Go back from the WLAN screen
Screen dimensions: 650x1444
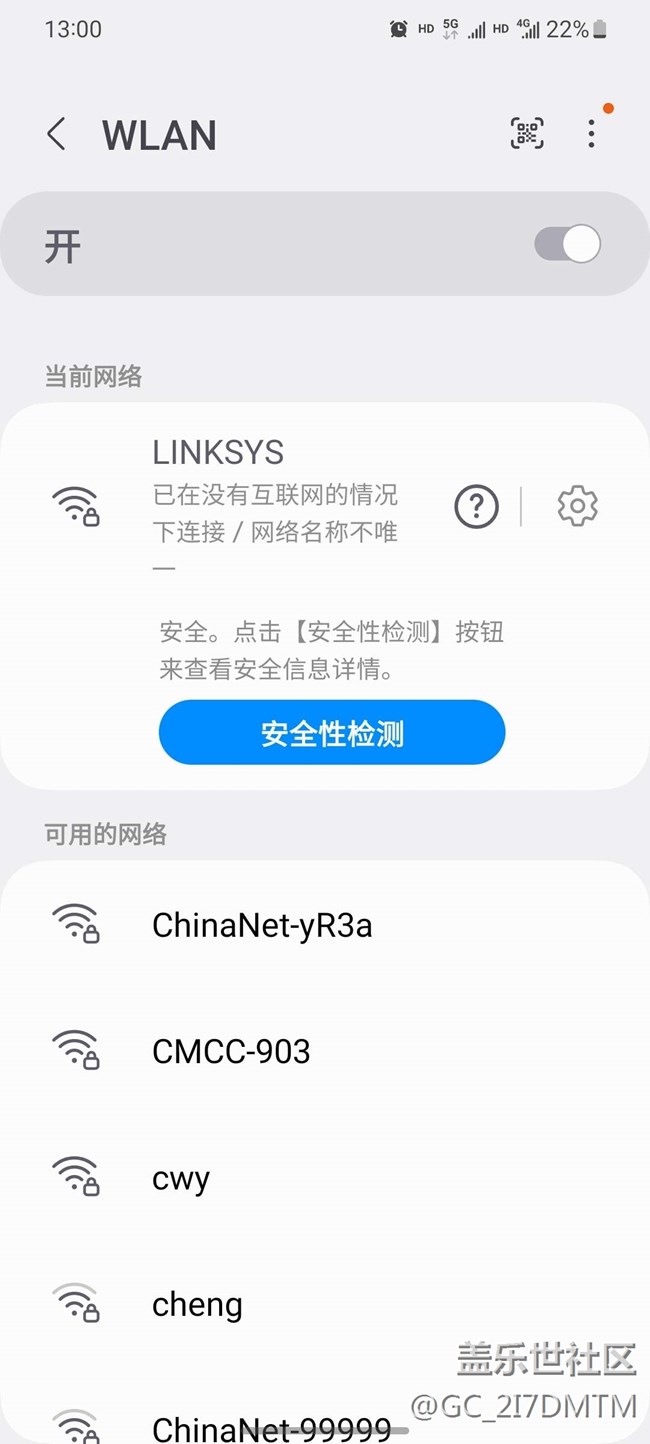coord(57,134)
